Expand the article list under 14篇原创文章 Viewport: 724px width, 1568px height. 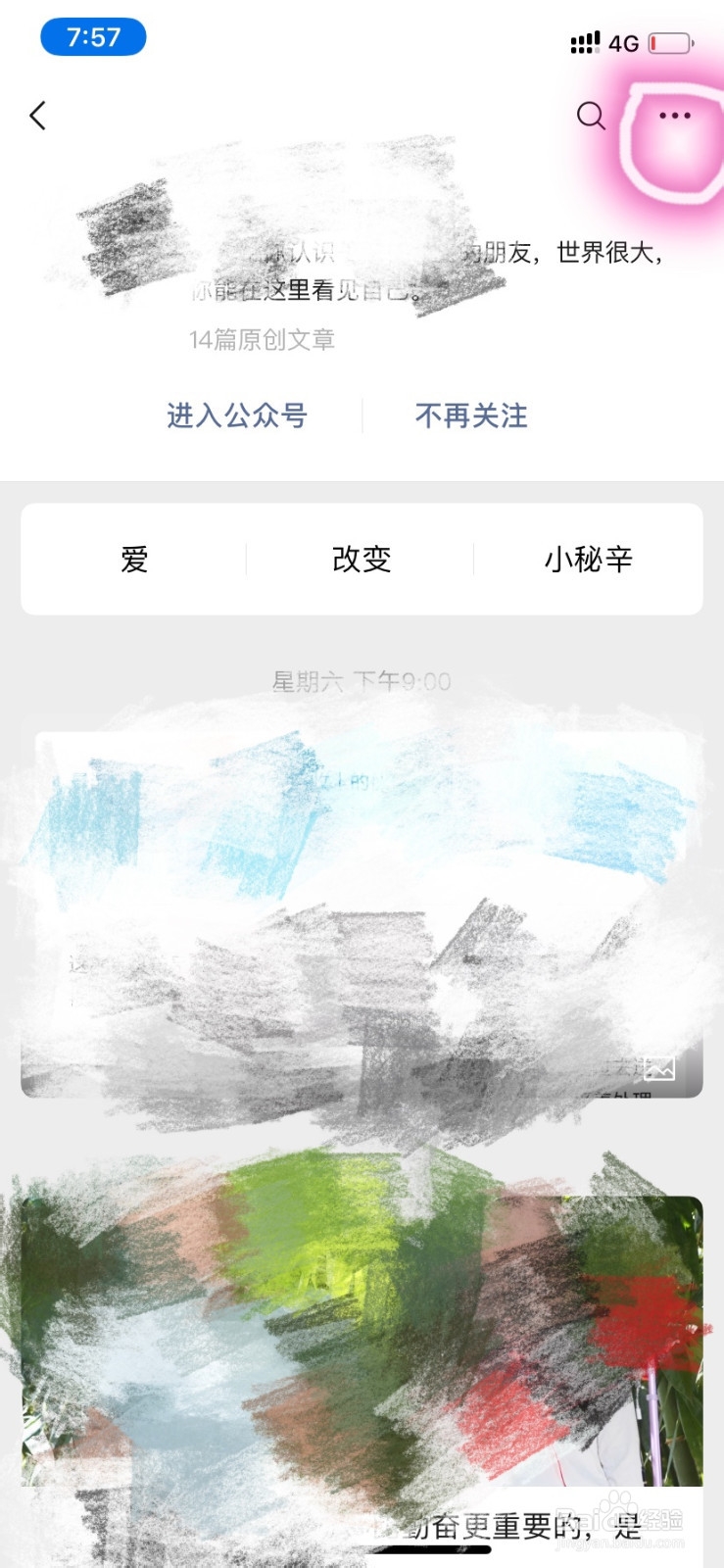pyautogui.click(x=263, y=341)
